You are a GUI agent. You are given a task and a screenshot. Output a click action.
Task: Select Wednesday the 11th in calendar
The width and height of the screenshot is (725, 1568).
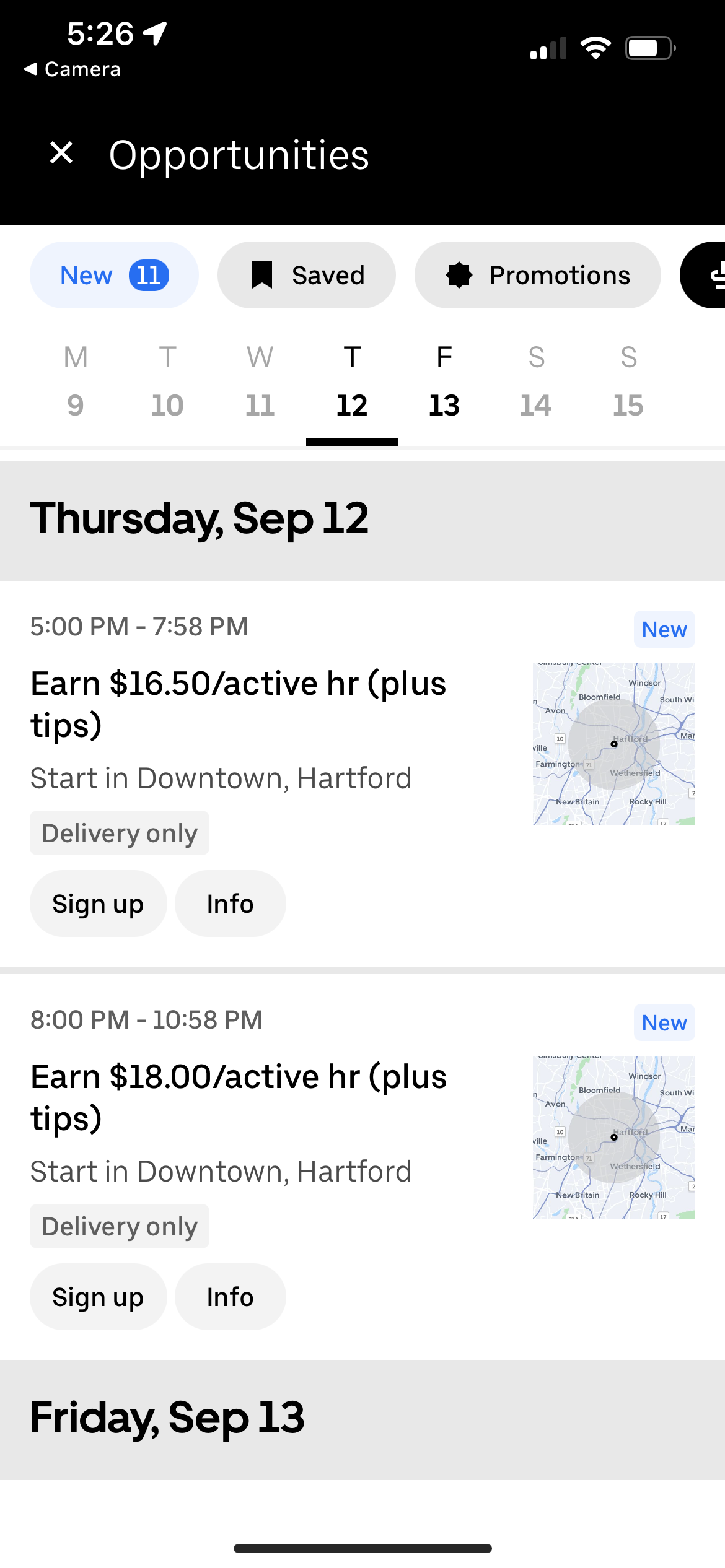[x=260, y=404]
